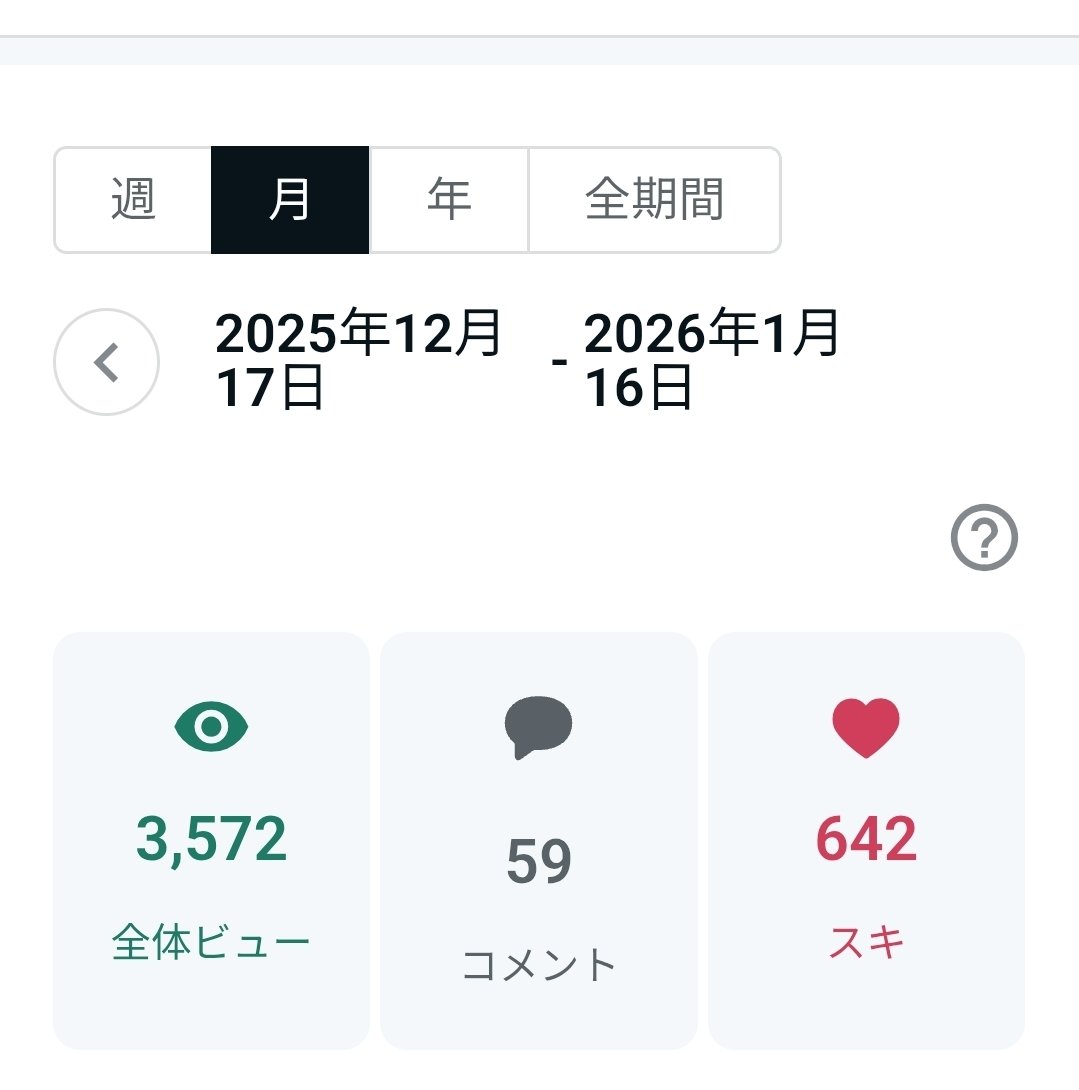Select the スキ likes card

pyautogui.click(x=866, y=840)
